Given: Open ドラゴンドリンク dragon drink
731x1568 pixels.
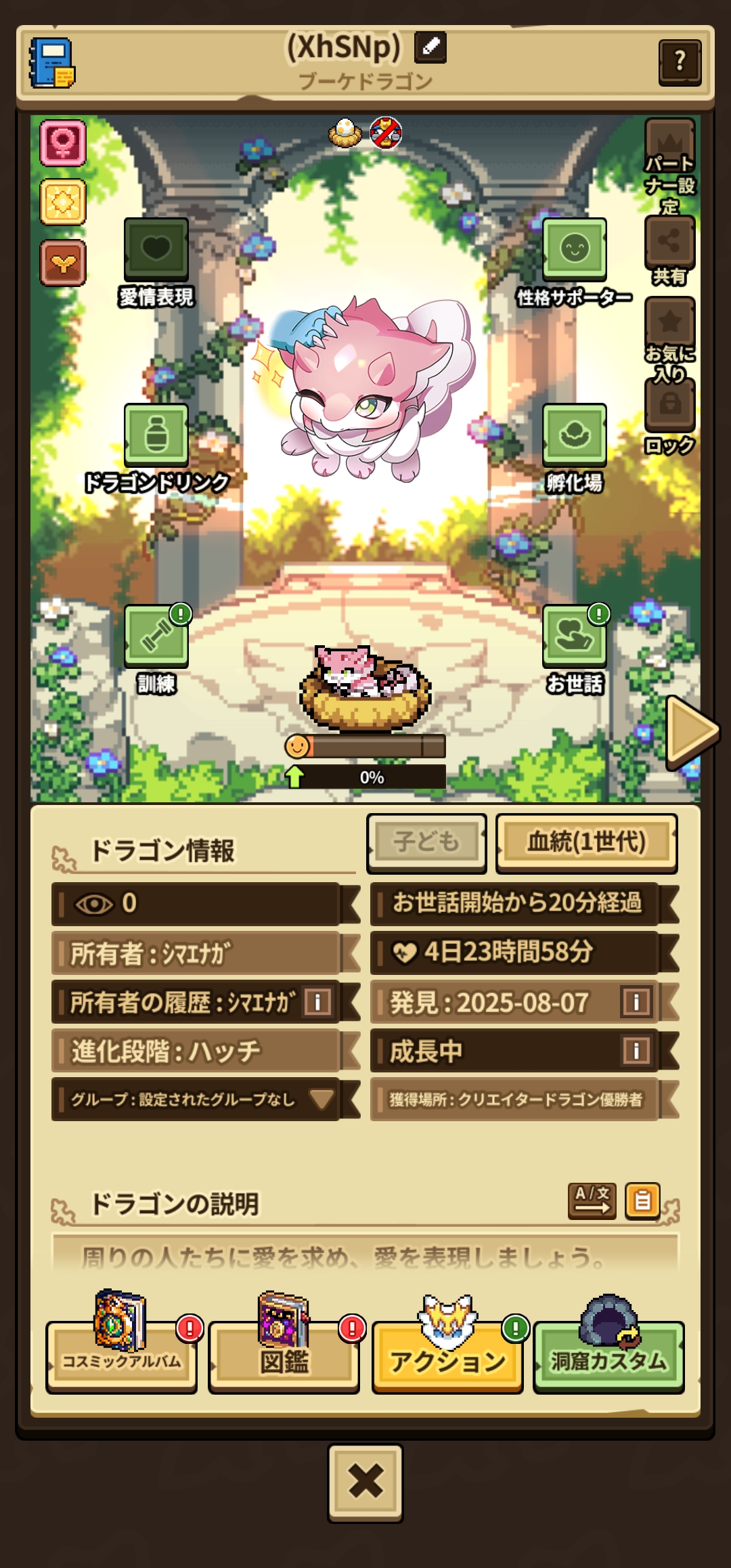Looking at the screenshot, I should point(156,436).
